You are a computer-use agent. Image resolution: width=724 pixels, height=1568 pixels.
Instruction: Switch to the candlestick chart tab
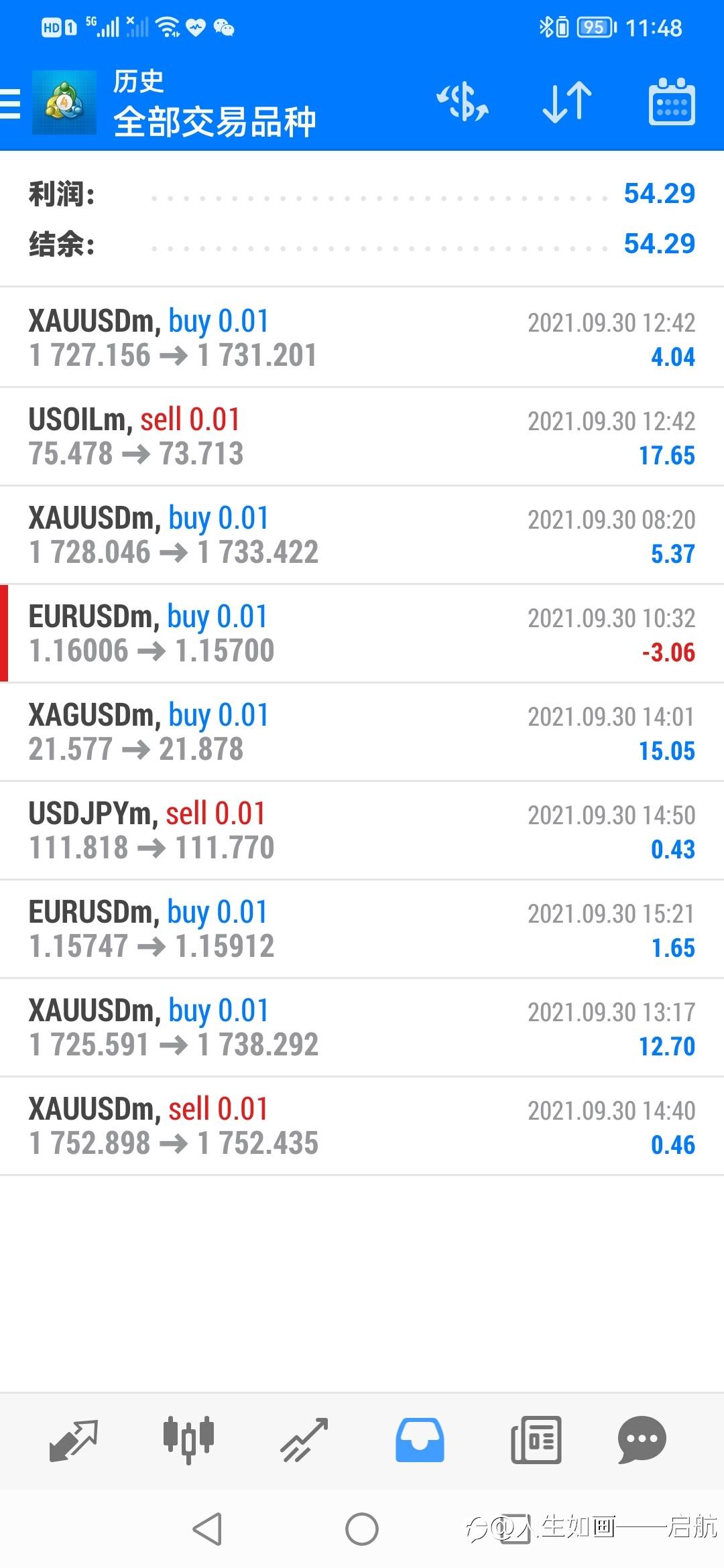(189, 1440)
